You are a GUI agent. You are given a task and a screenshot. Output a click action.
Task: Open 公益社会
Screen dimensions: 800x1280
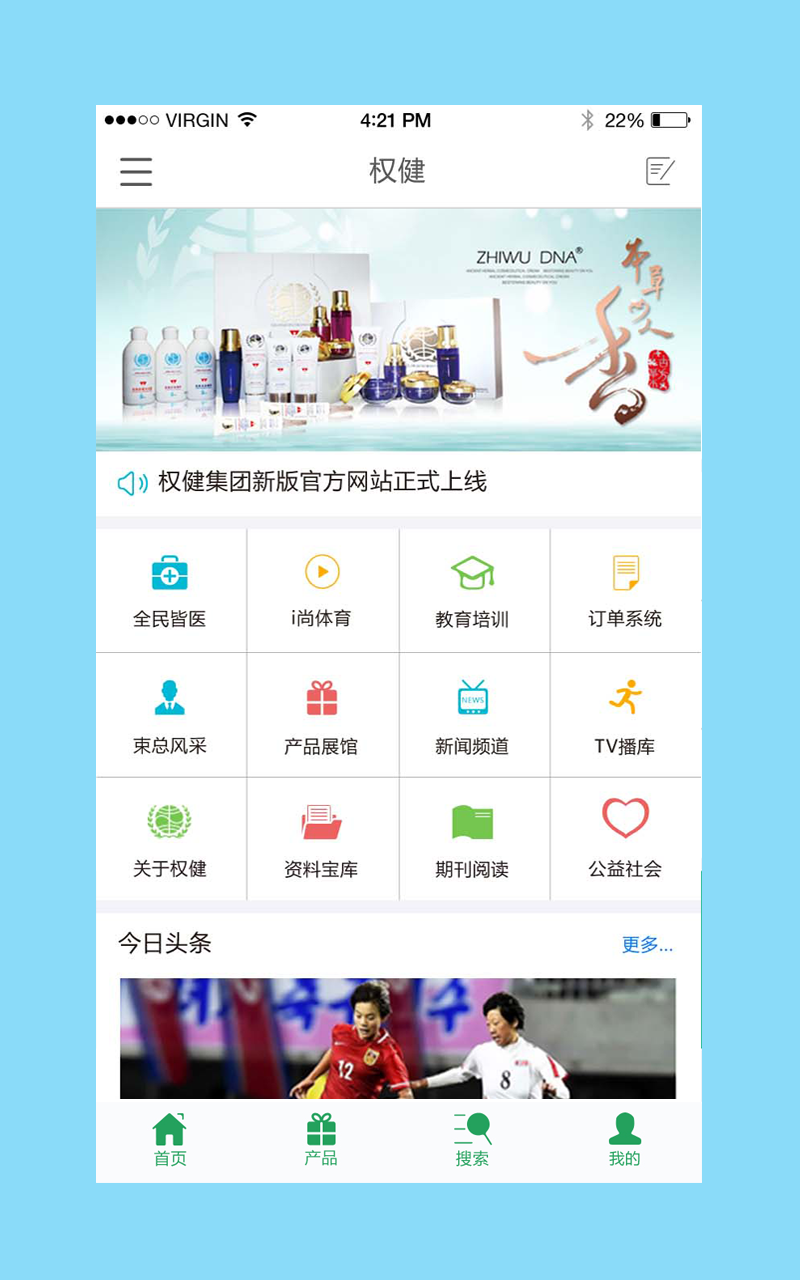(626, 839)
